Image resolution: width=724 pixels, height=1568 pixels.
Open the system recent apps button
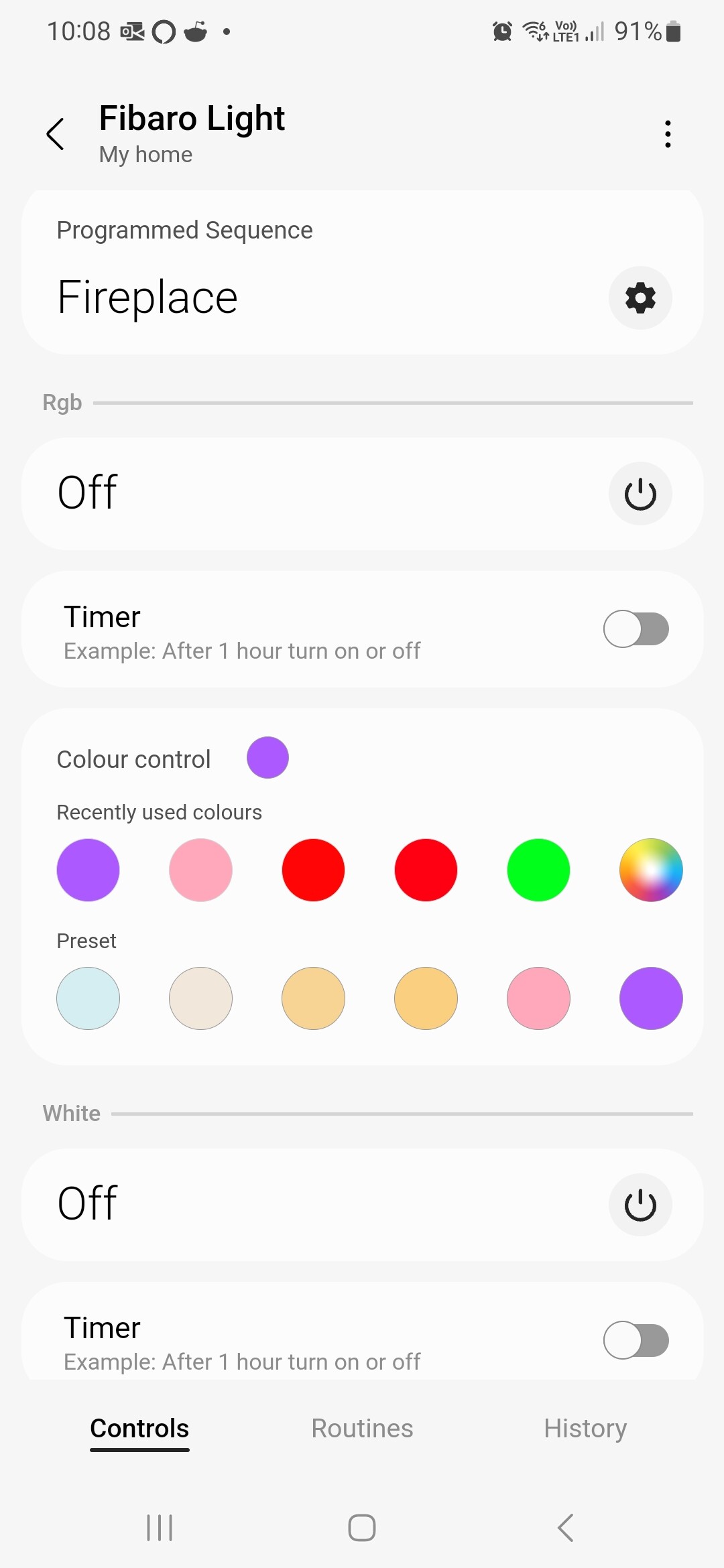(x=160, y=1528)
